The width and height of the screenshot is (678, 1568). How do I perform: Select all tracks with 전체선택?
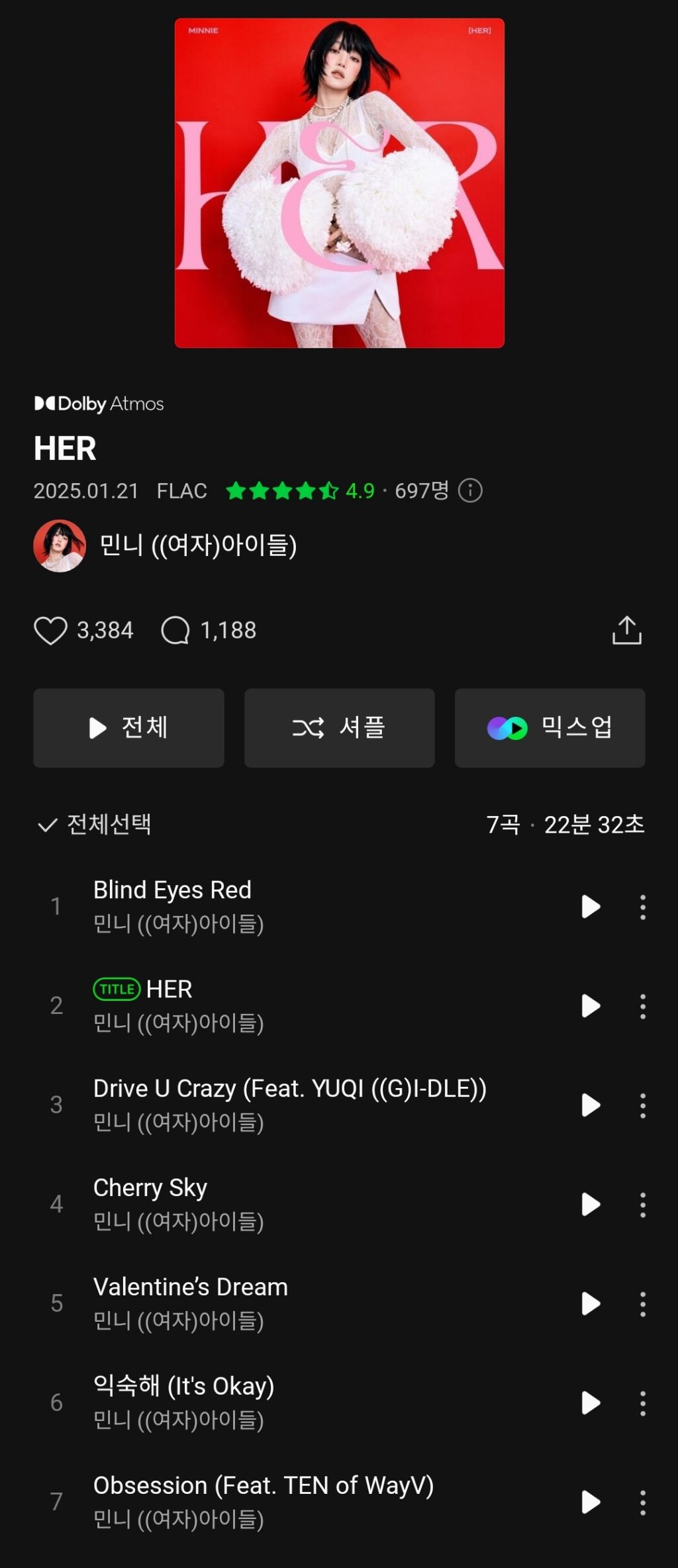pos(95,825)
